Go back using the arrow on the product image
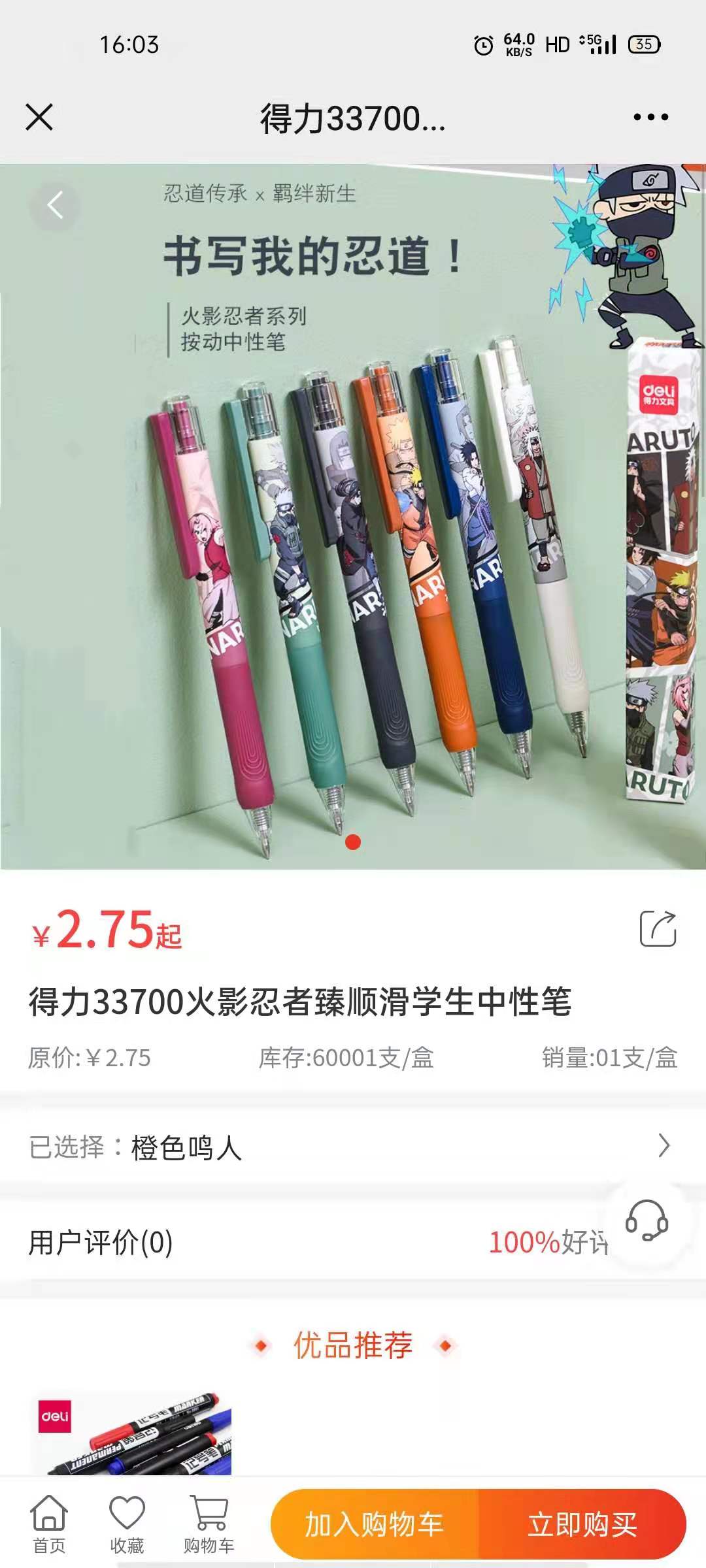Screen dimensions: 706x1568 pos(55,206)
